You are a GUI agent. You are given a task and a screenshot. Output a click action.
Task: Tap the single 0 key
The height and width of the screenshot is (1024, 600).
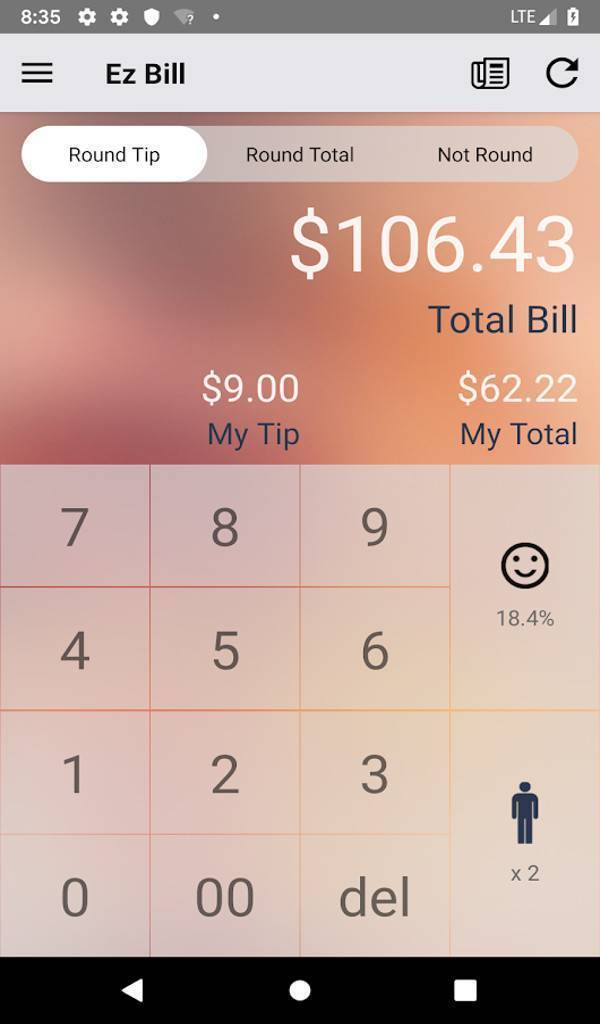pyautogui.click(x=75, y=897)
